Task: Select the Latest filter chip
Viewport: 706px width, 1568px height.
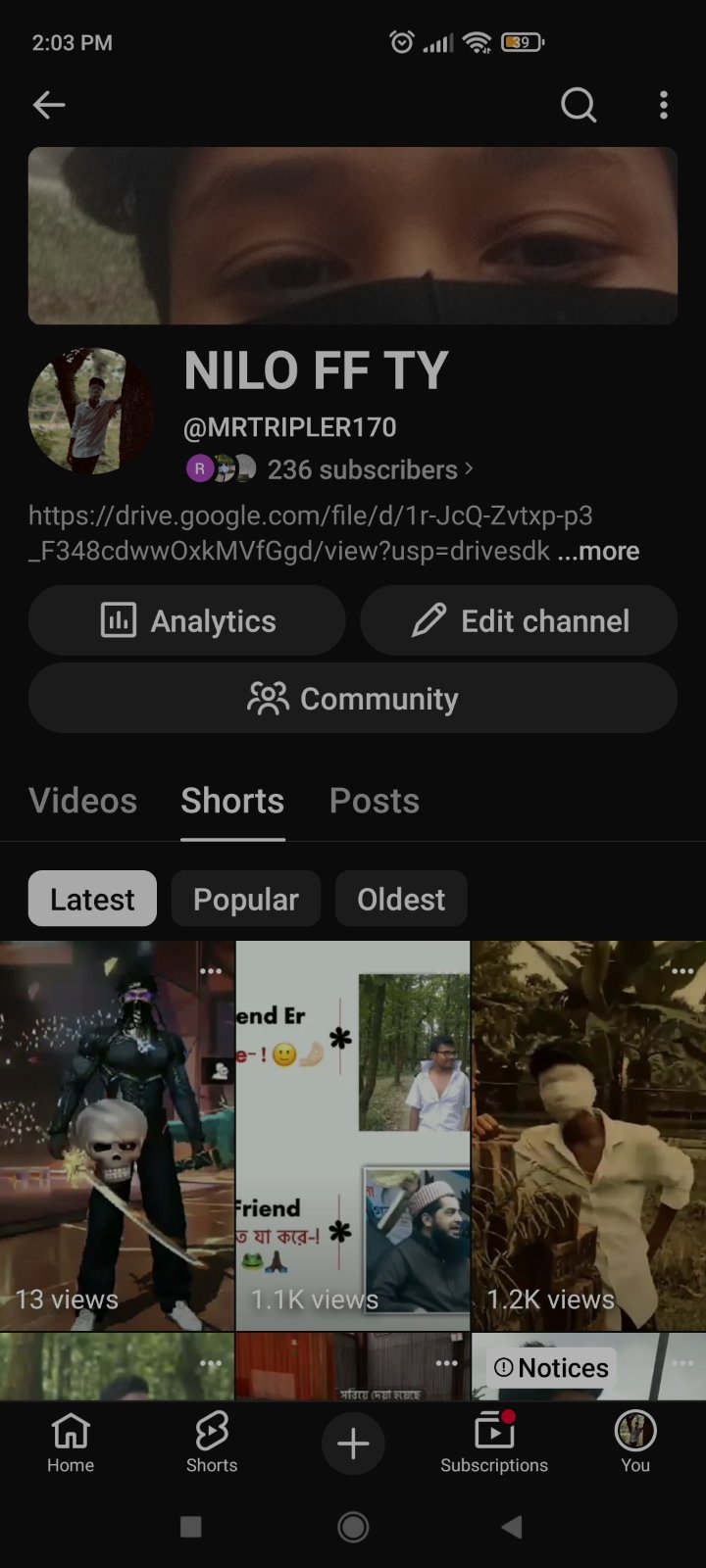Action: pos(92,899)
